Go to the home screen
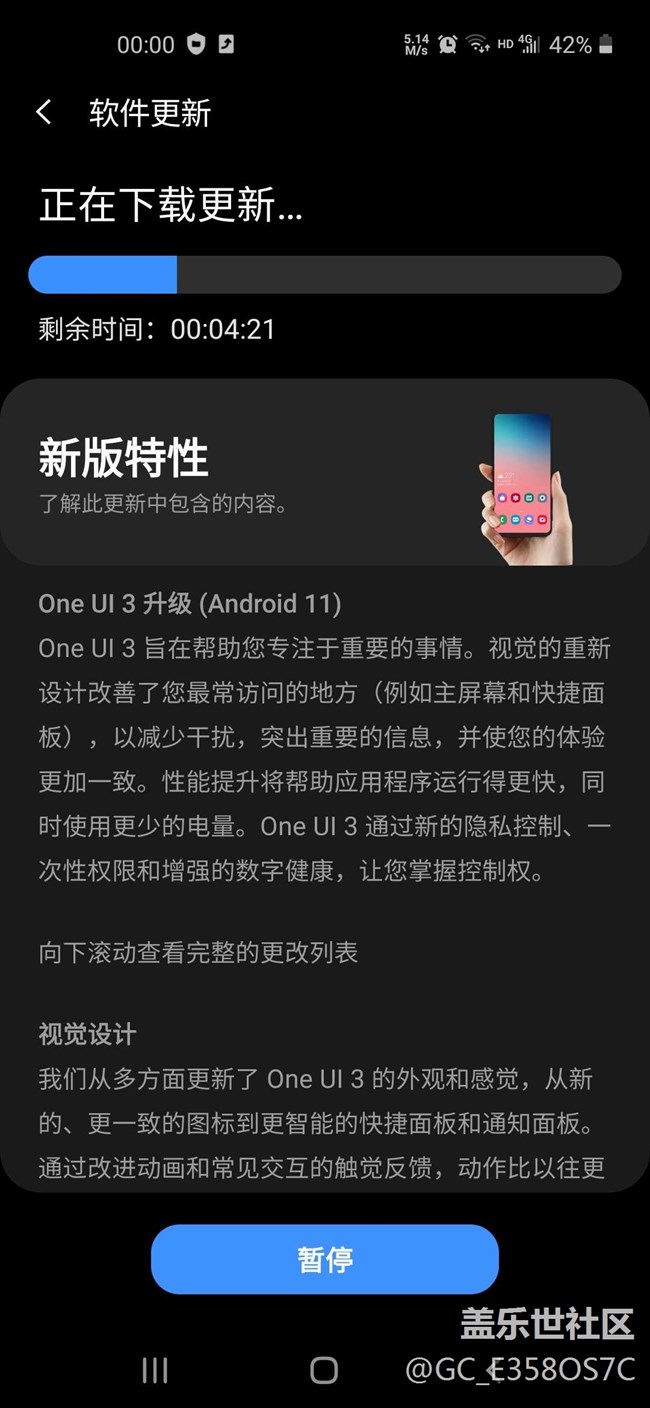The width and height of the screenshot is (650, 1408). point(324,1370)
